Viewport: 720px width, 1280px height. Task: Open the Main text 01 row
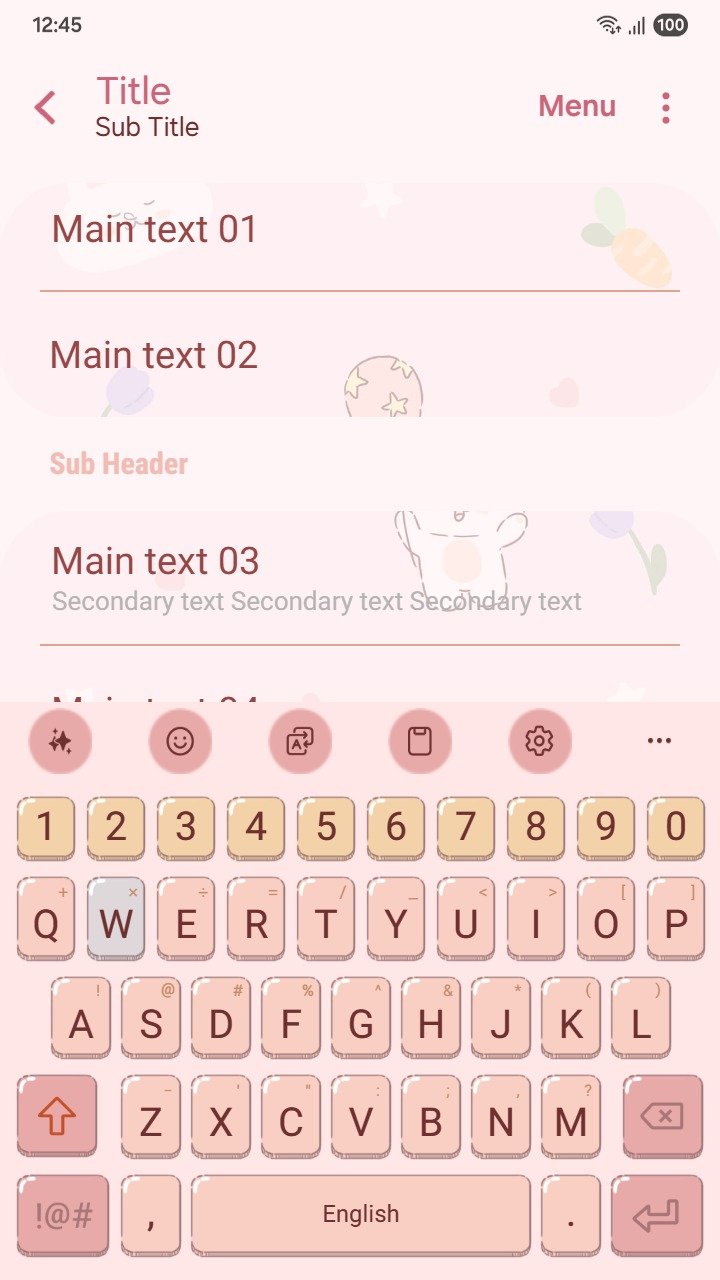pos(360,230)
